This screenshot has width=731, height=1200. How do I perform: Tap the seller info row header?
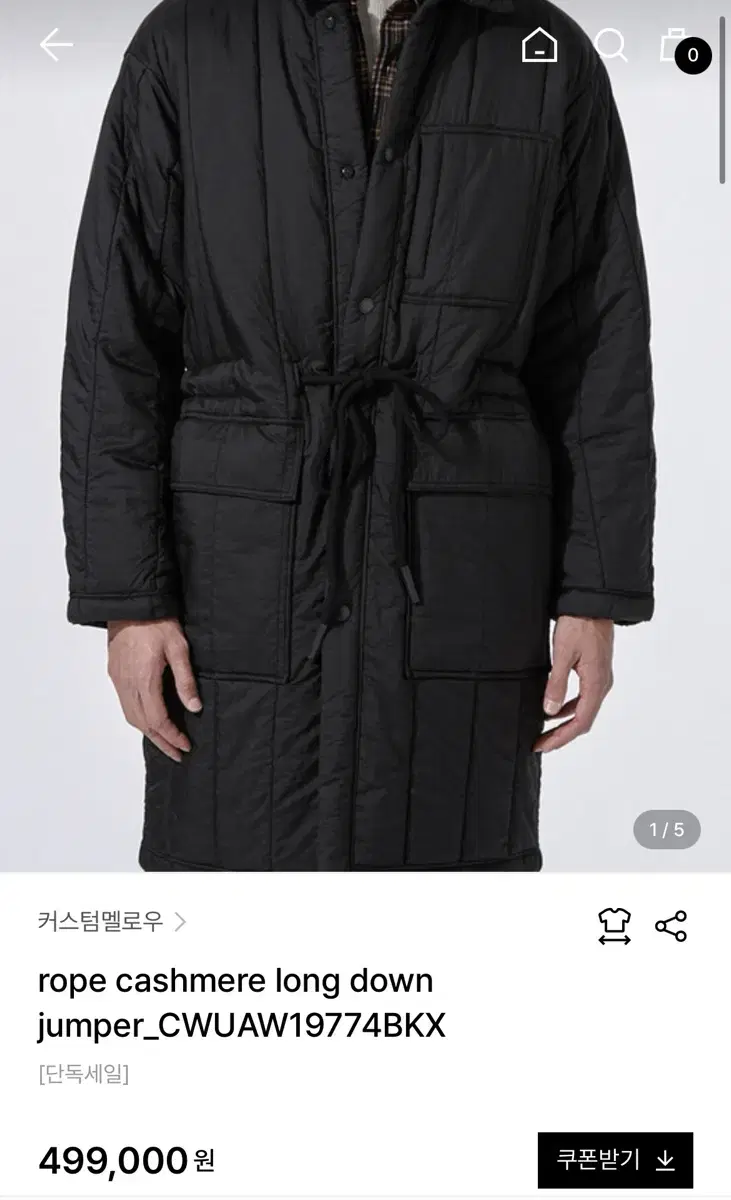pyautogui.click(x=365, y=924)
